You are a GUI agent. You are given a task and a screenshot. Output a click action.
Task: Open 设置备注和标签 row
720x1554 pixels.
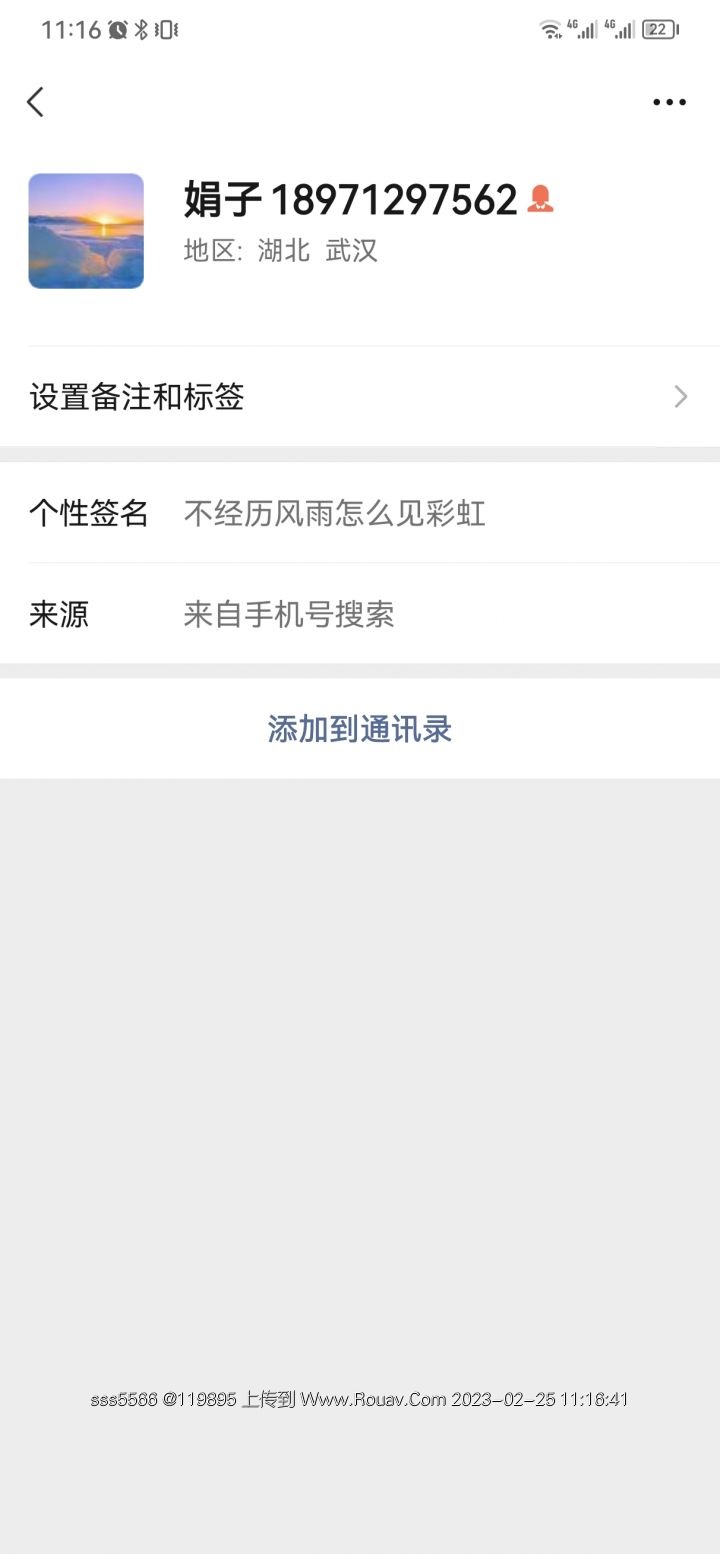coord(360,397)
